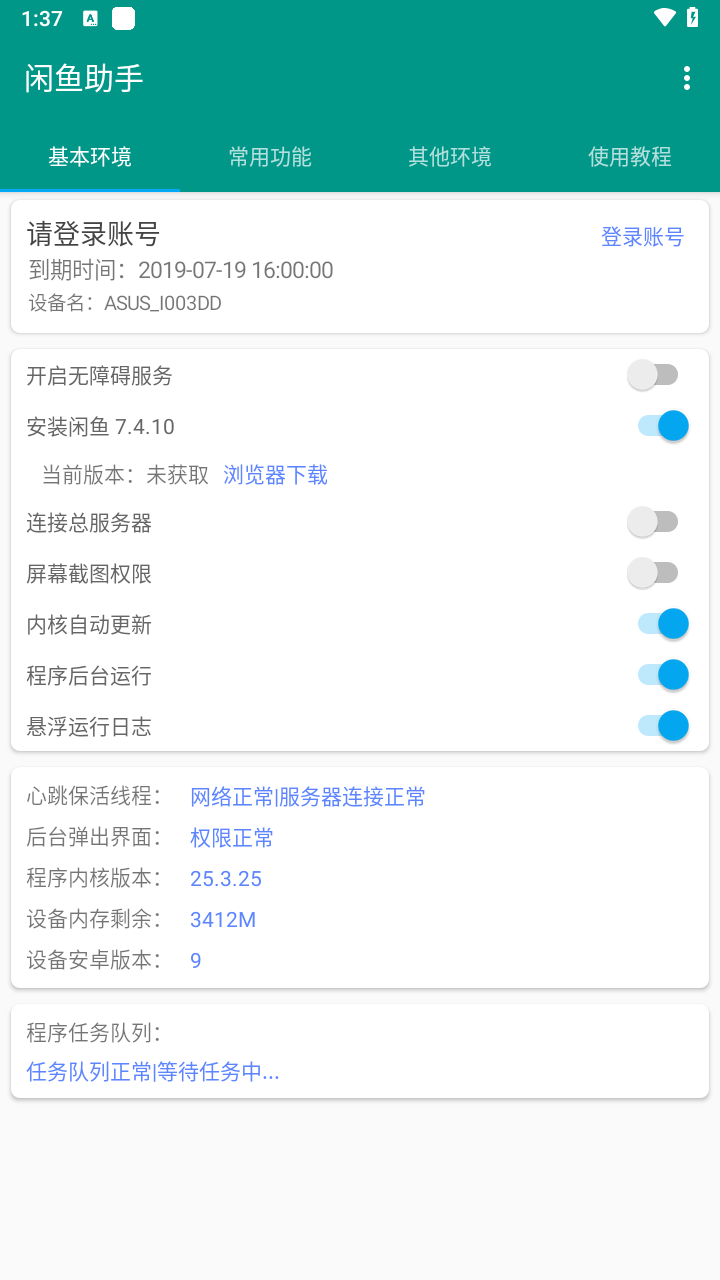This screenshot has height=1280, width=720.
Task: Tap 登录账号 to log in
Action: point(642,237)
